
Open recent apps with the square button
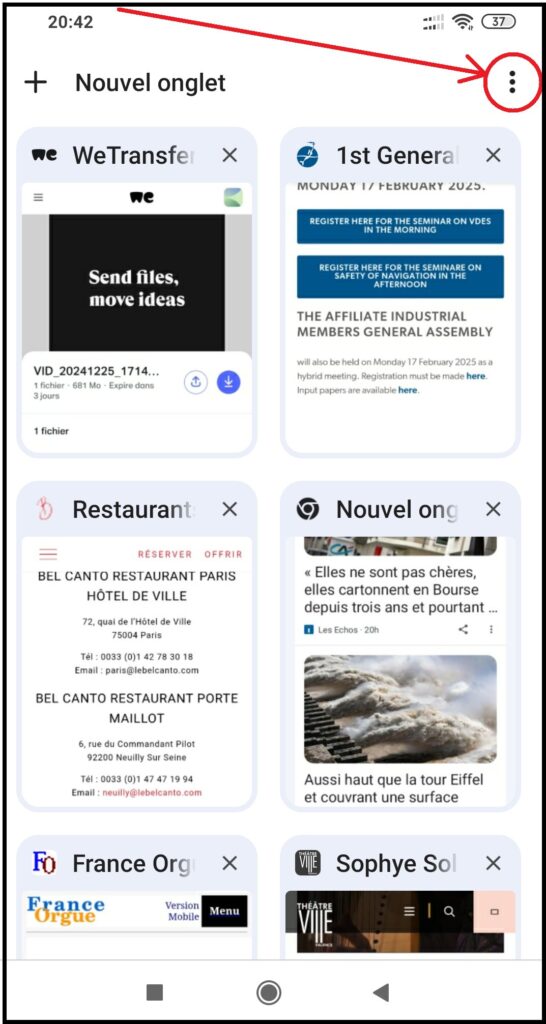155,993
